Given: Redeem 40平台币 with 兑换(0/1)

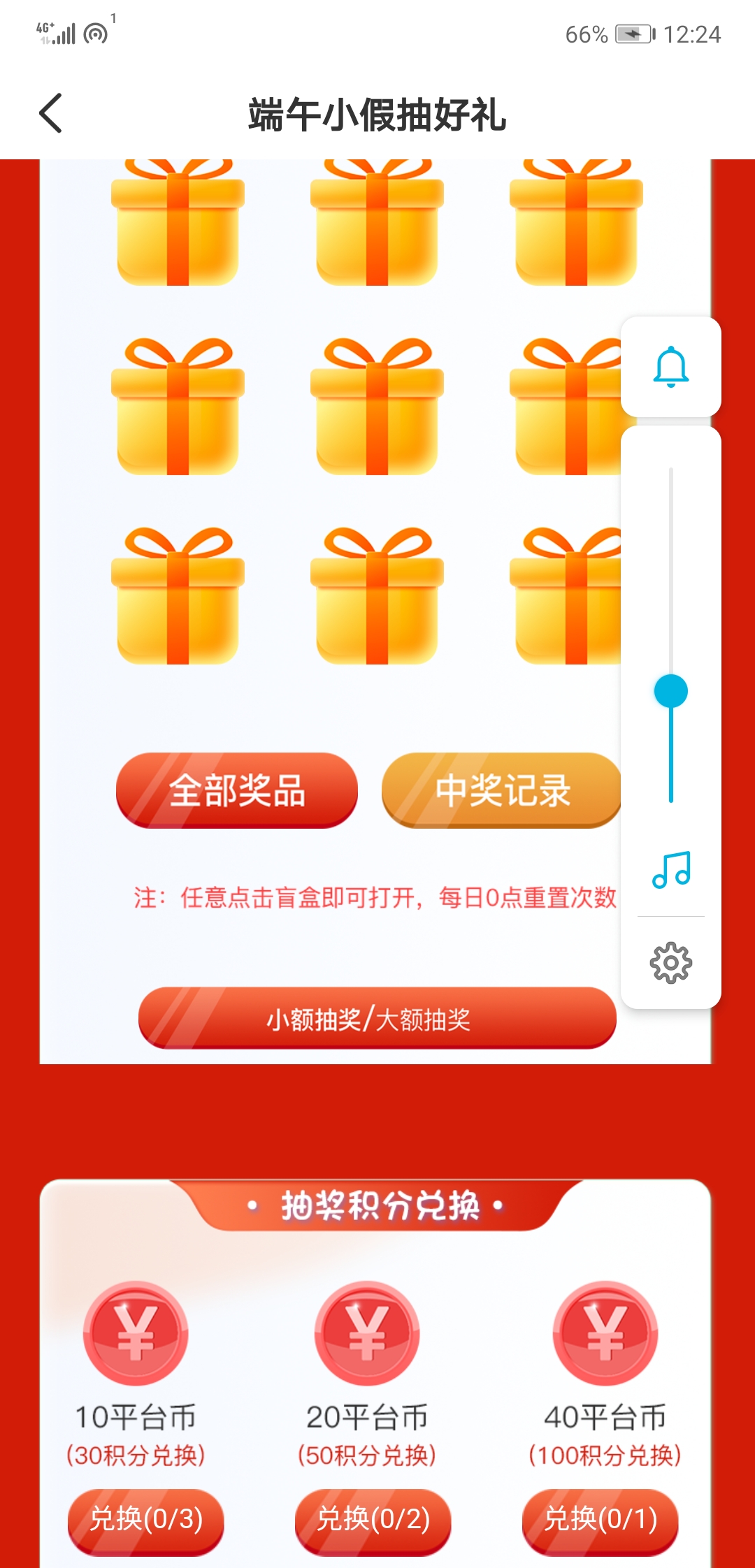Looking at the screenshot, I should click(x=601, y=1519).
